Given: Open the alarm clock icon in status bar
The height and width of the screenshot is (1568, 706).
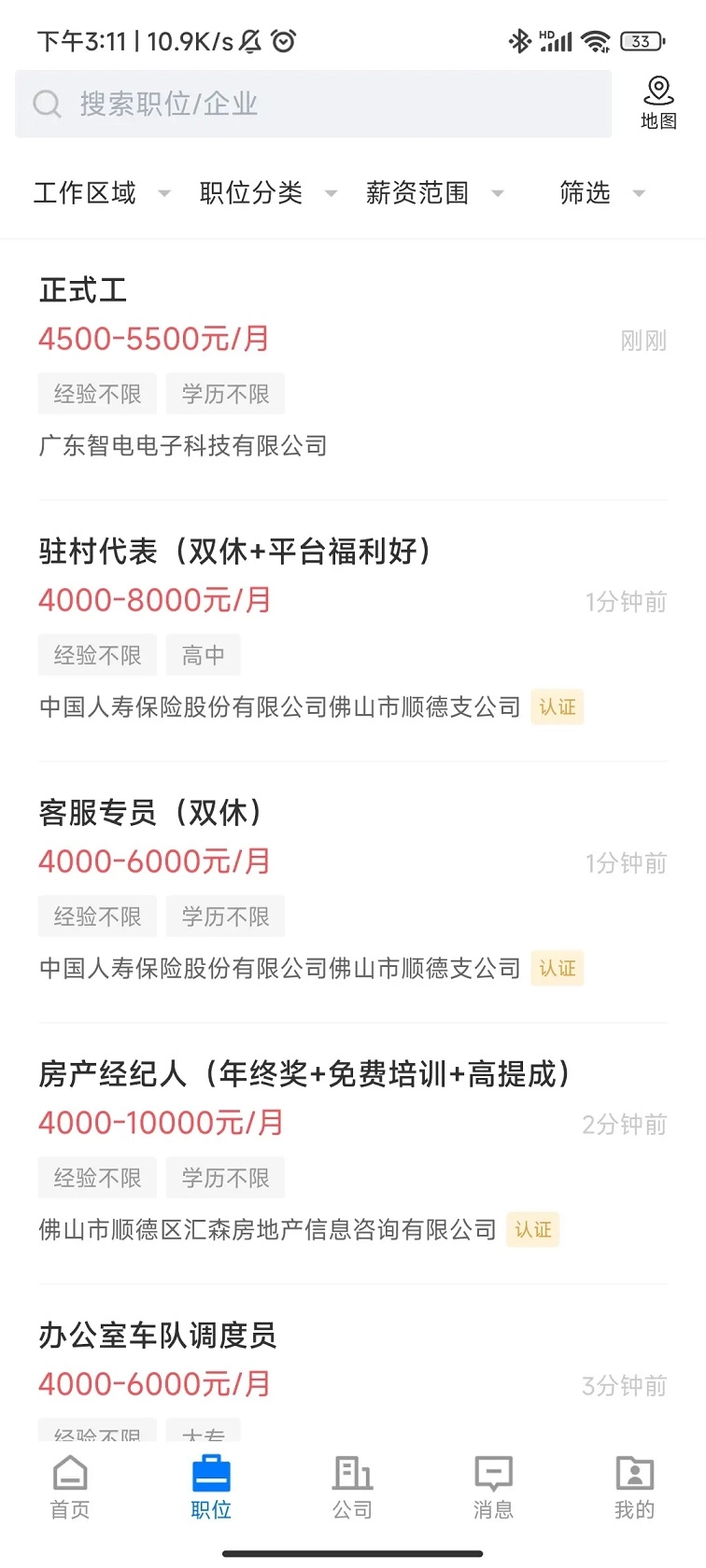Looking at the screenshot, I should click(x=283, y=41).
